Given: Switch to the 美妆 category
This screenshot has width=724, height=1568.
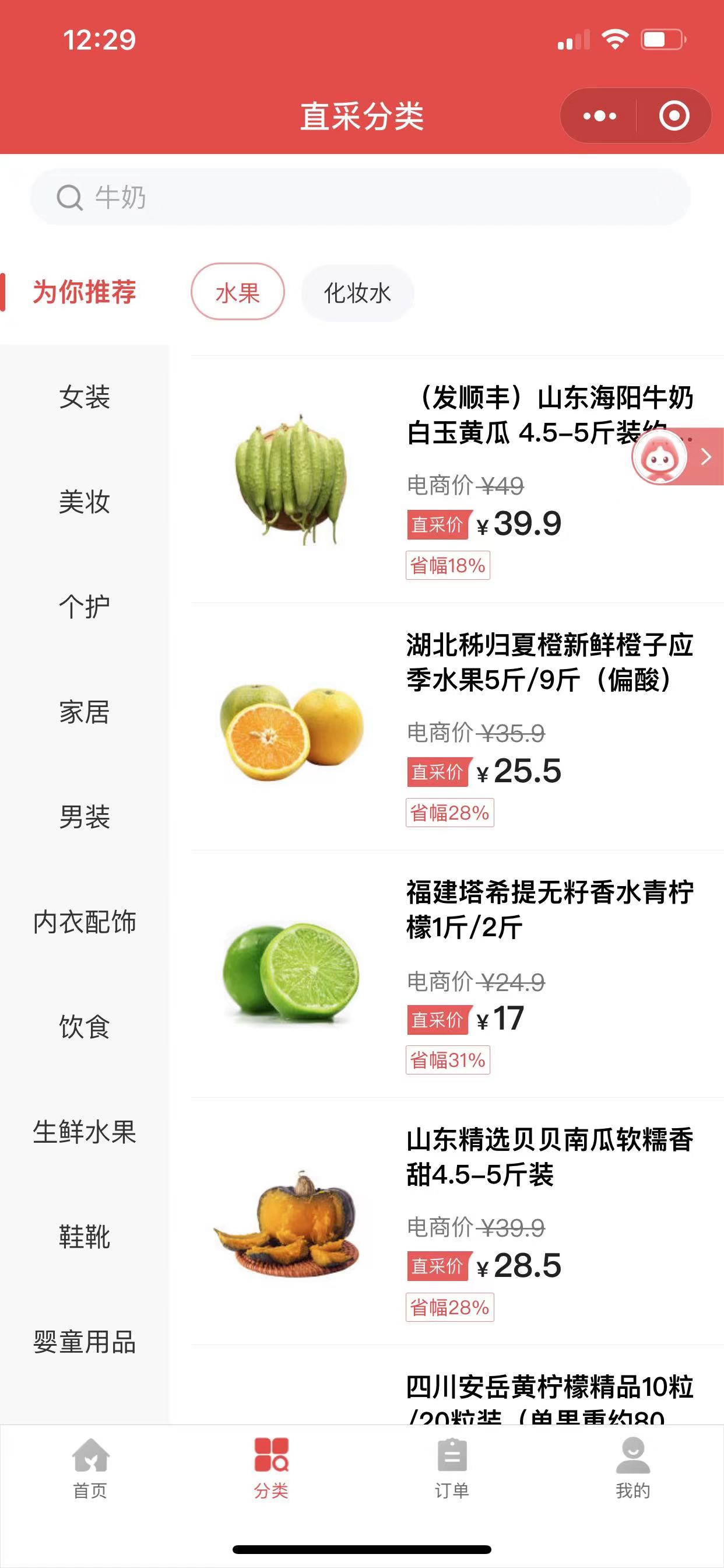Looking at the screenshot, I should coord(85,502).
